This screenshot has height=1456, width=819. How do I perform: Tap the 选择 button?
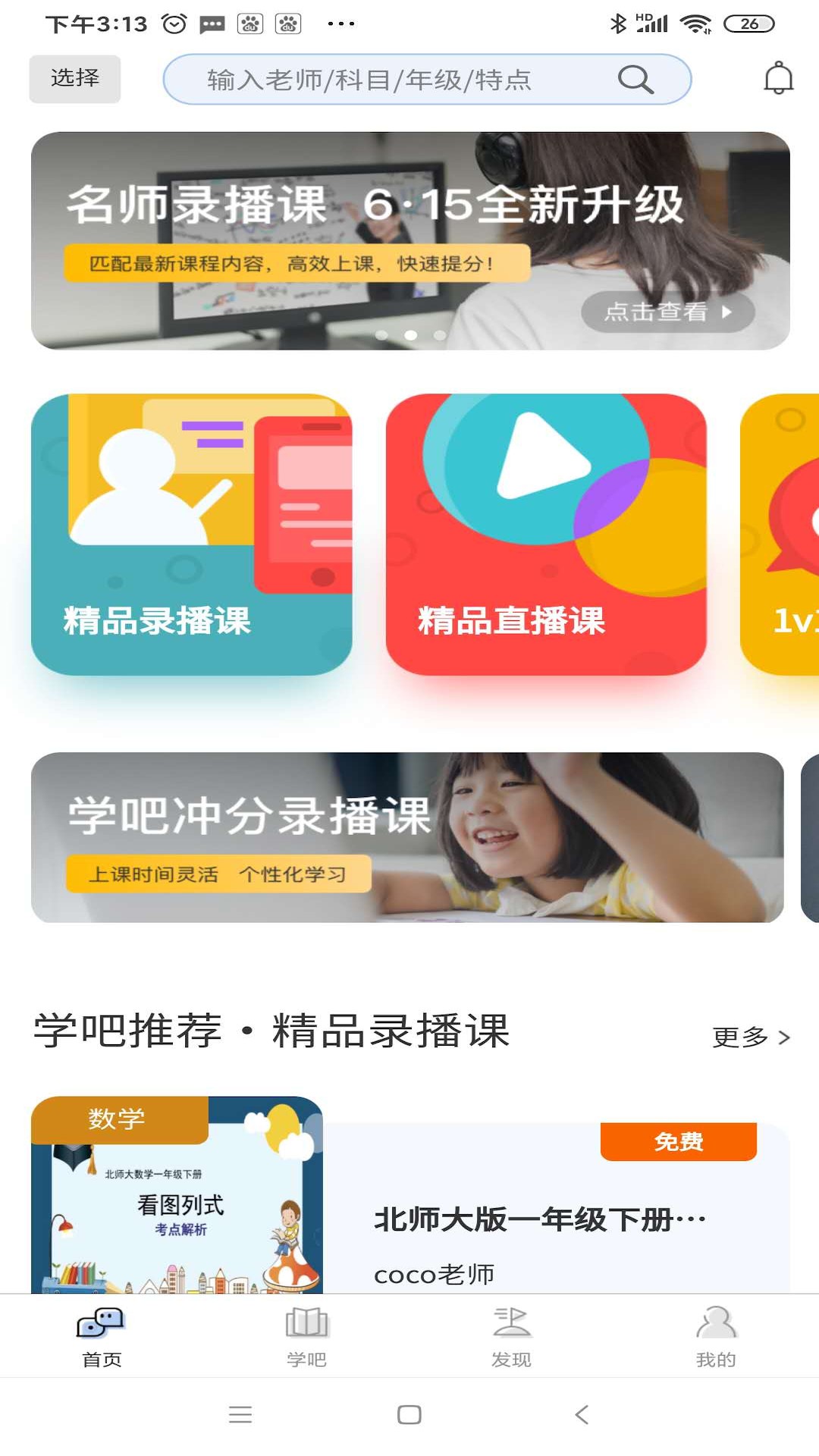coord(74,79)
